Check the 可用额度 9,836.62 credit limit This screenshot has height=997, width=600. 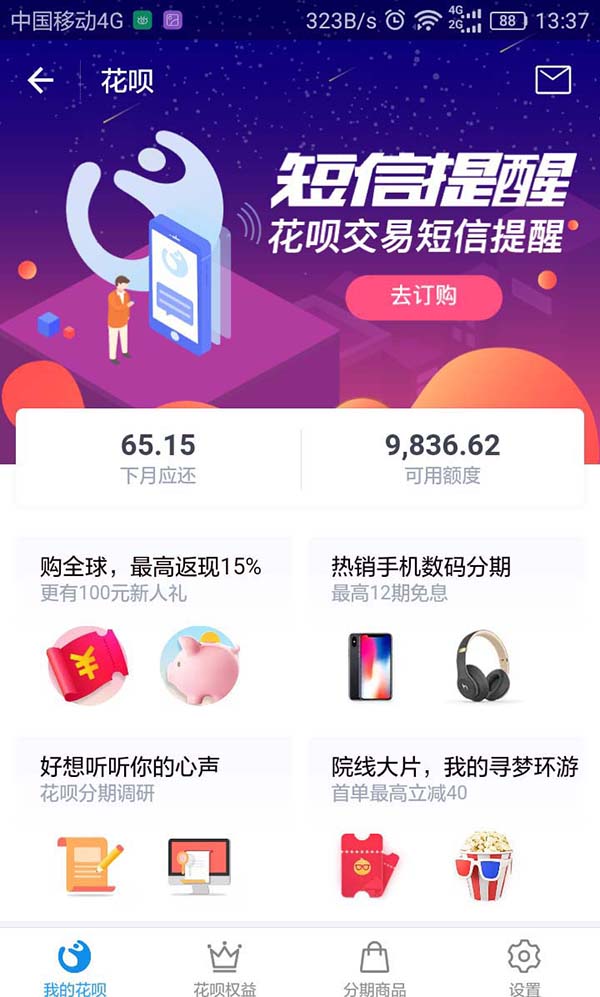pyautogui.click(x=442, y=458)
